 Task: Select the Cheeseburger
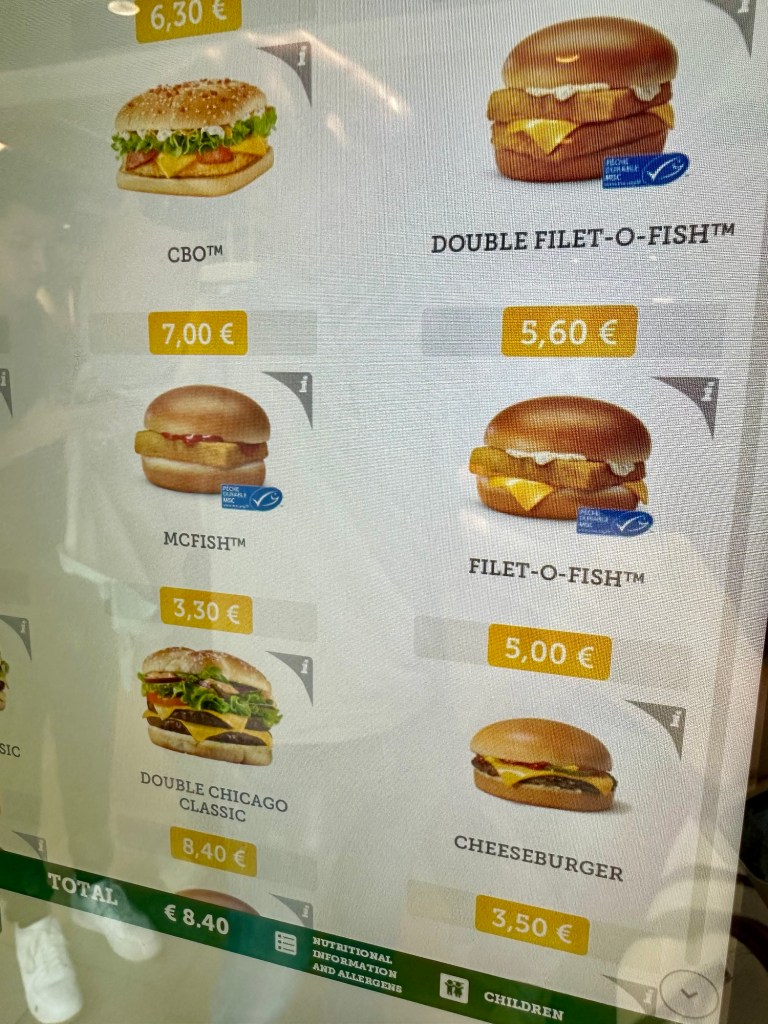[541, 766]
